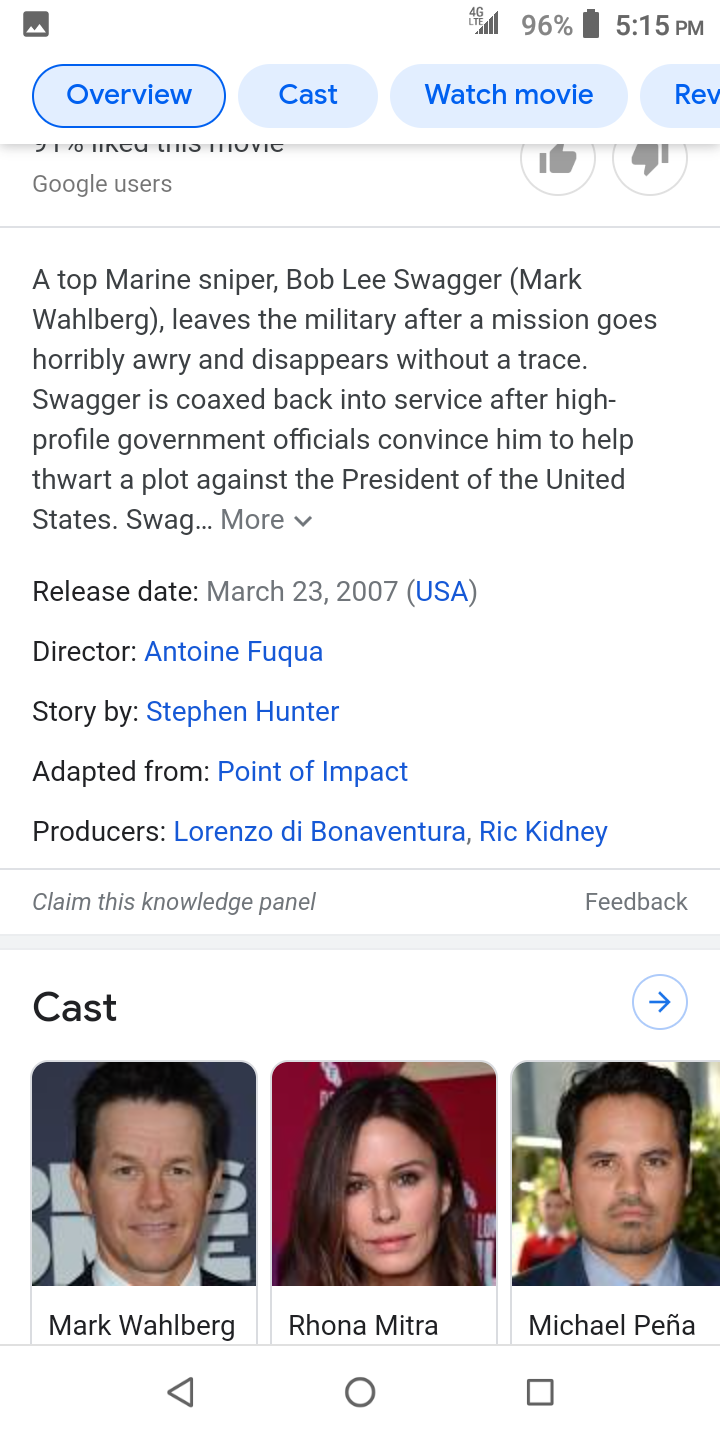Image resolution: width=720 pixels, height=1440 pixels.
Task: Give the movie a thumbs up
Action: point(558,158)
